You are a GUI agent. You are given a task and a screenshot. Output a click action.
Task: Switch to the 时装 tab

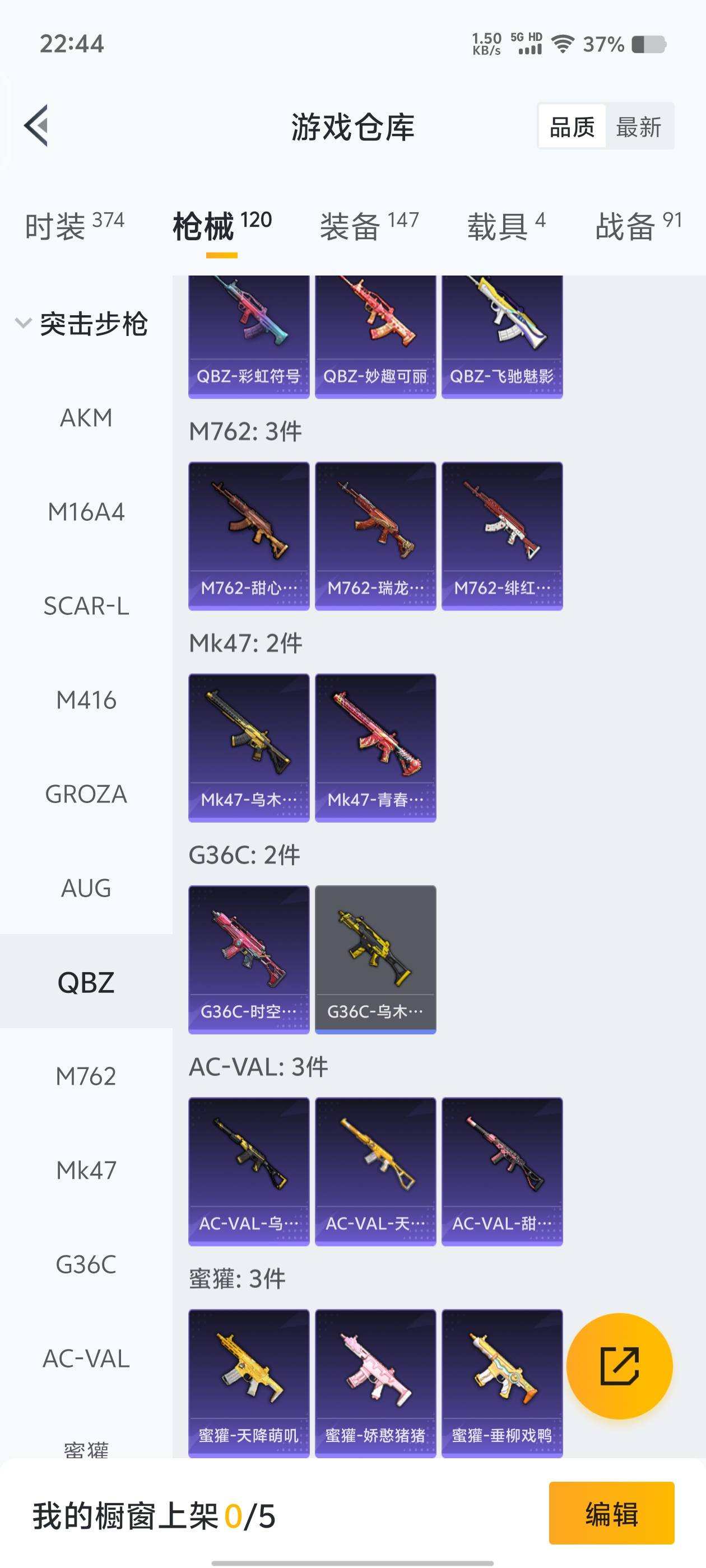(74, 226)
